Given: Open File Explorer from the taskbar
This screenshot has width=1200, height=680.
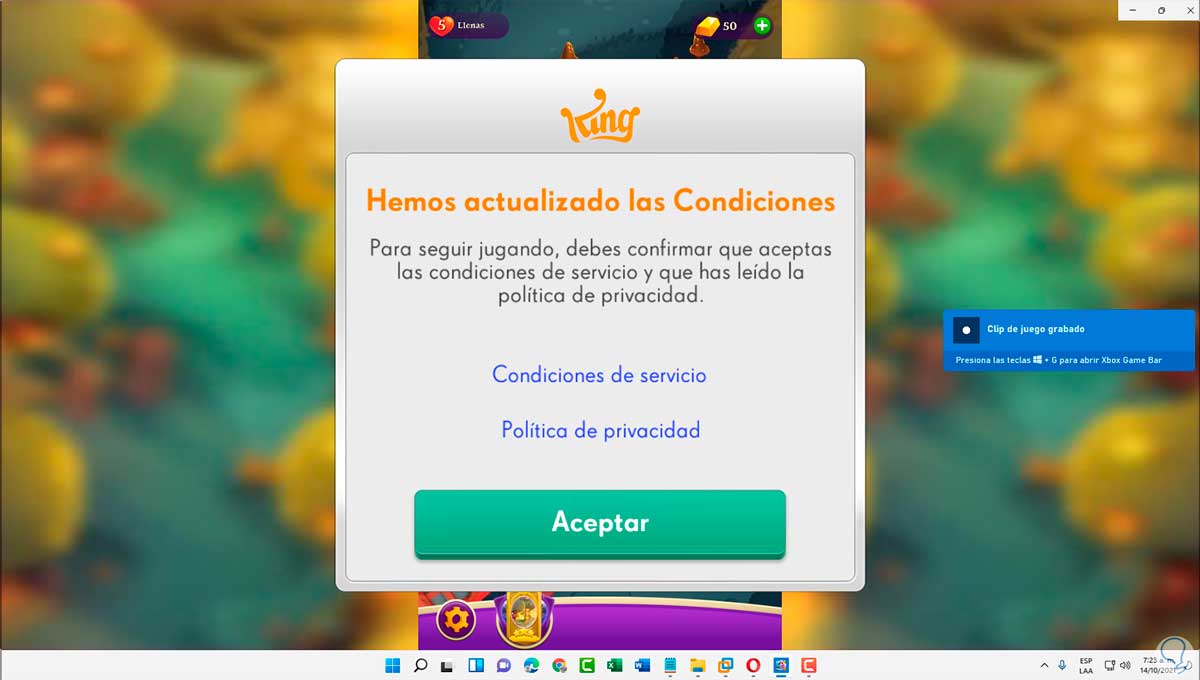Looking at the screenshot, I should click(x=698, y=665).
